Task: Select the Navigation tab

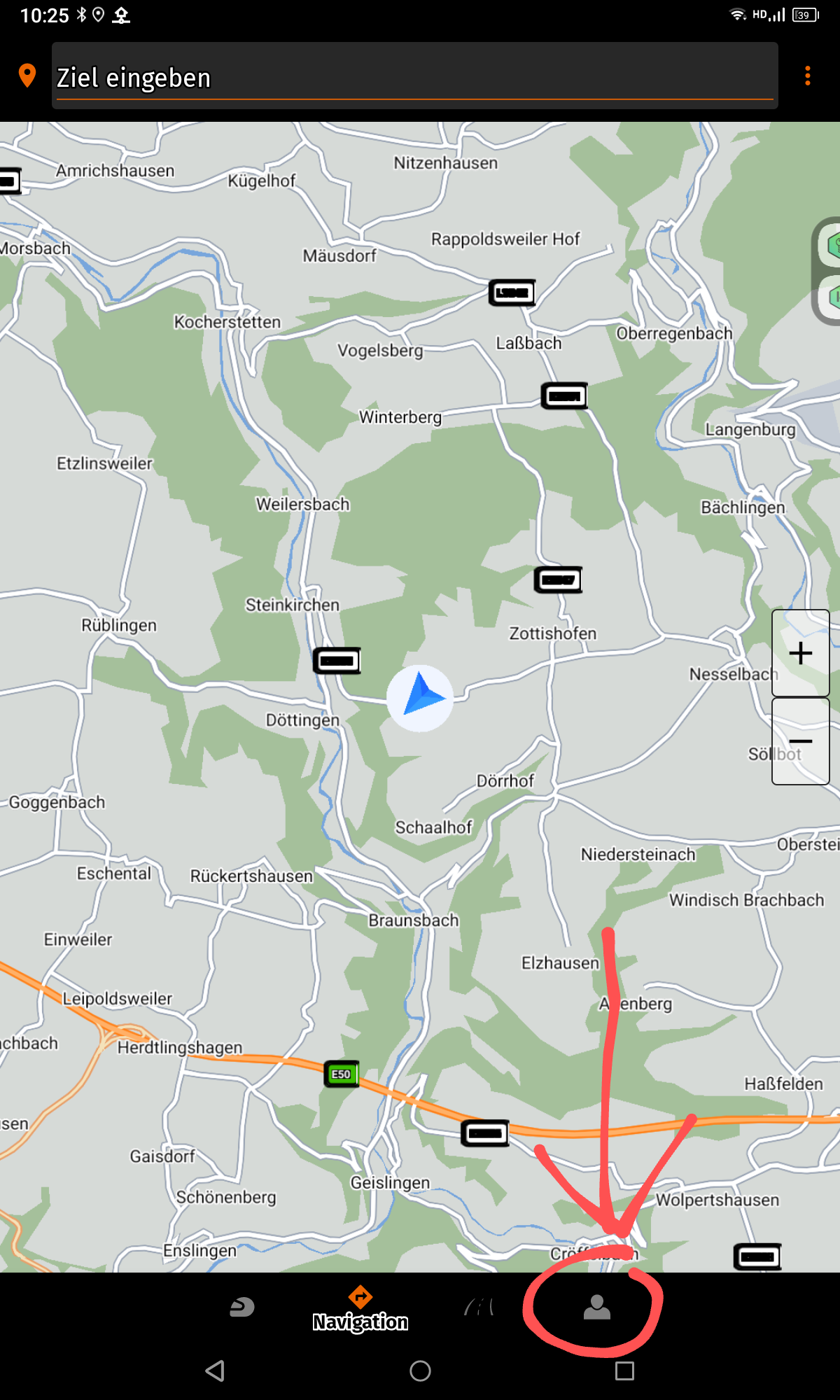Action: click(360, 1308)
